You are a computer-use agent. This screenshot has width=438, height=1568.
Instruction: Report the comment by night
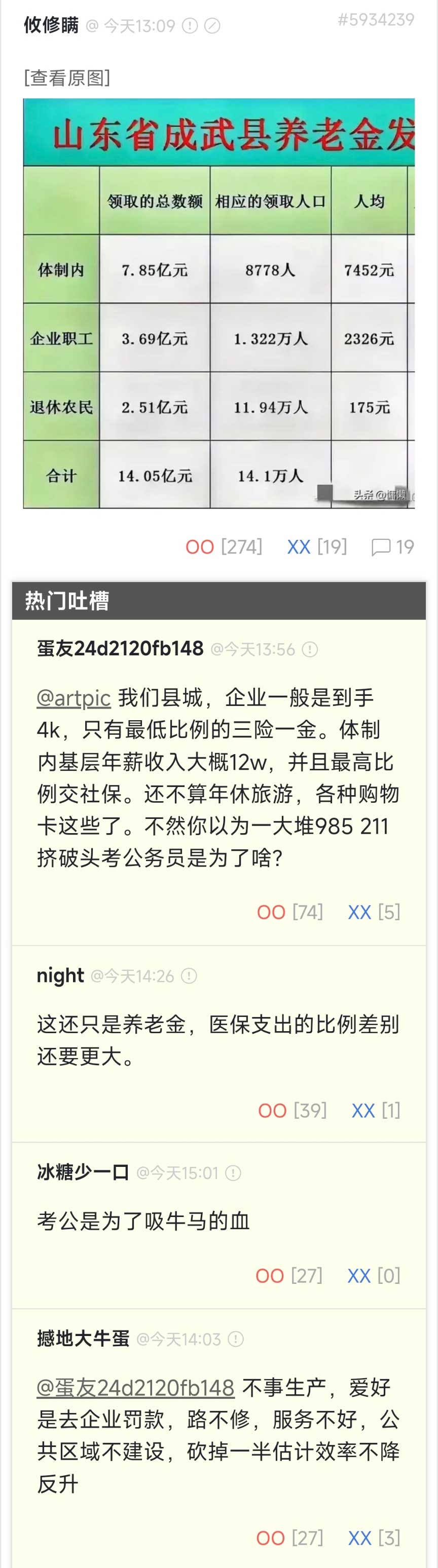[x=190, y=976]
